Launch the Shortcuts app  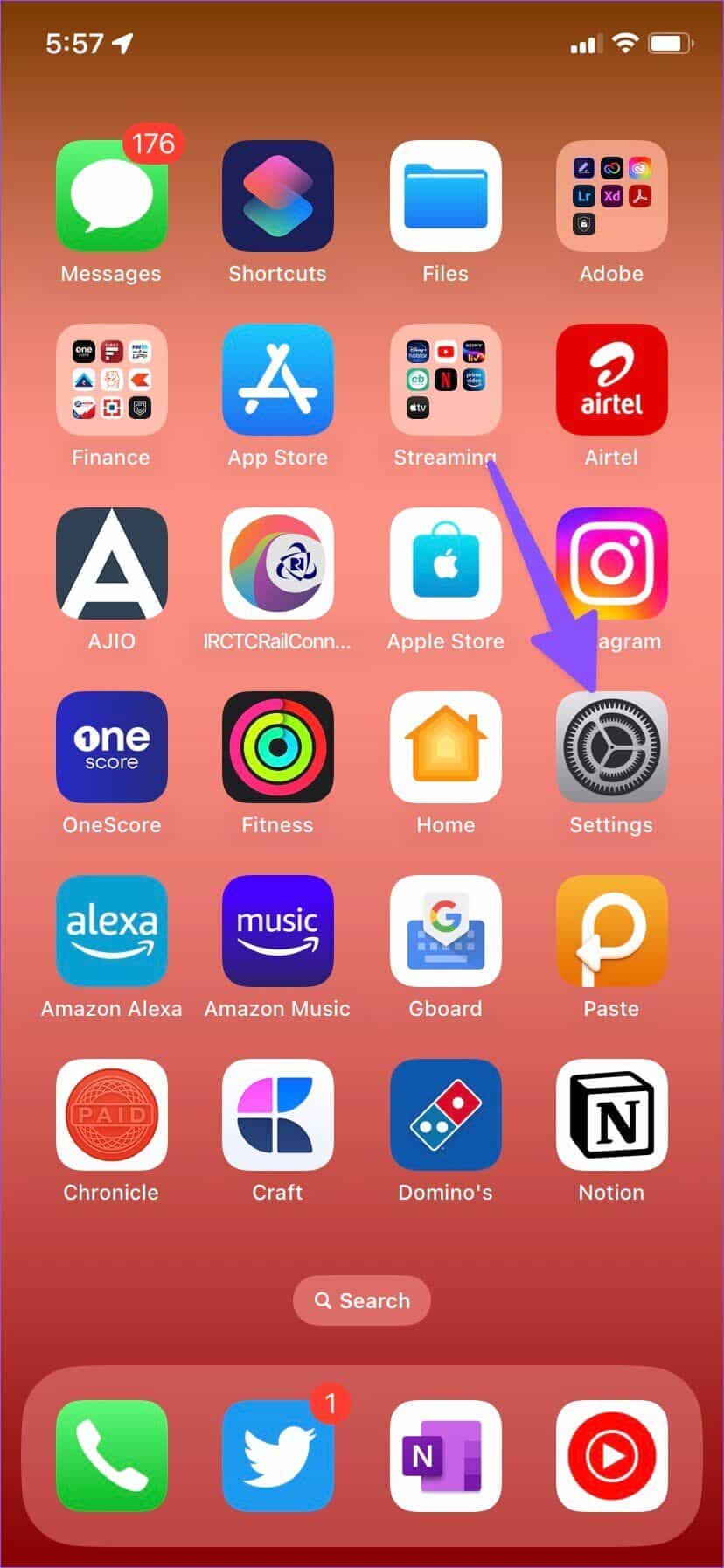click(277, 196)
